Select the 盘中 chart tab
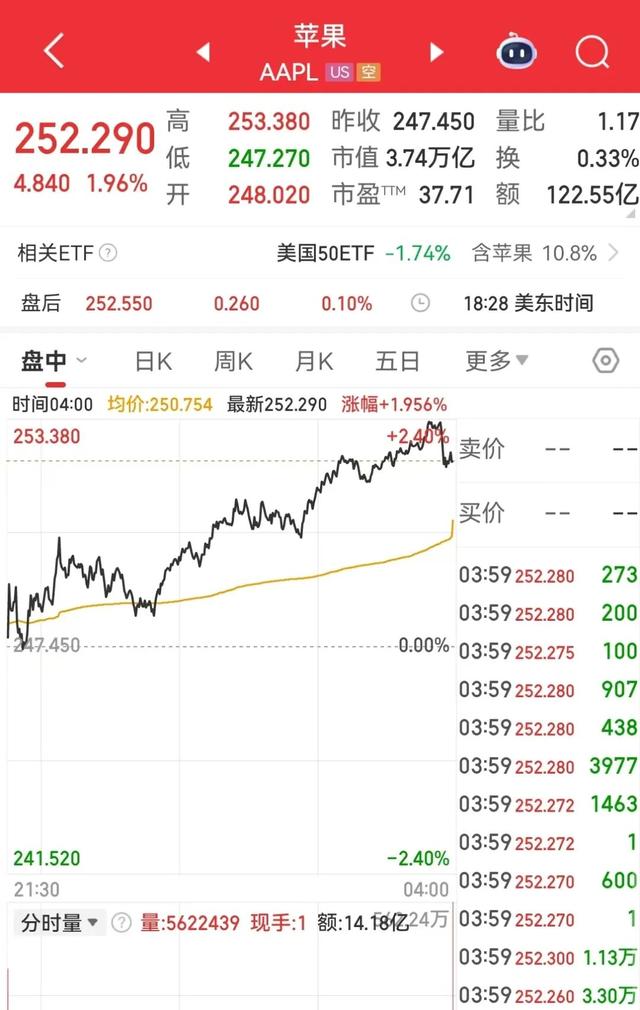 (45, 362)
